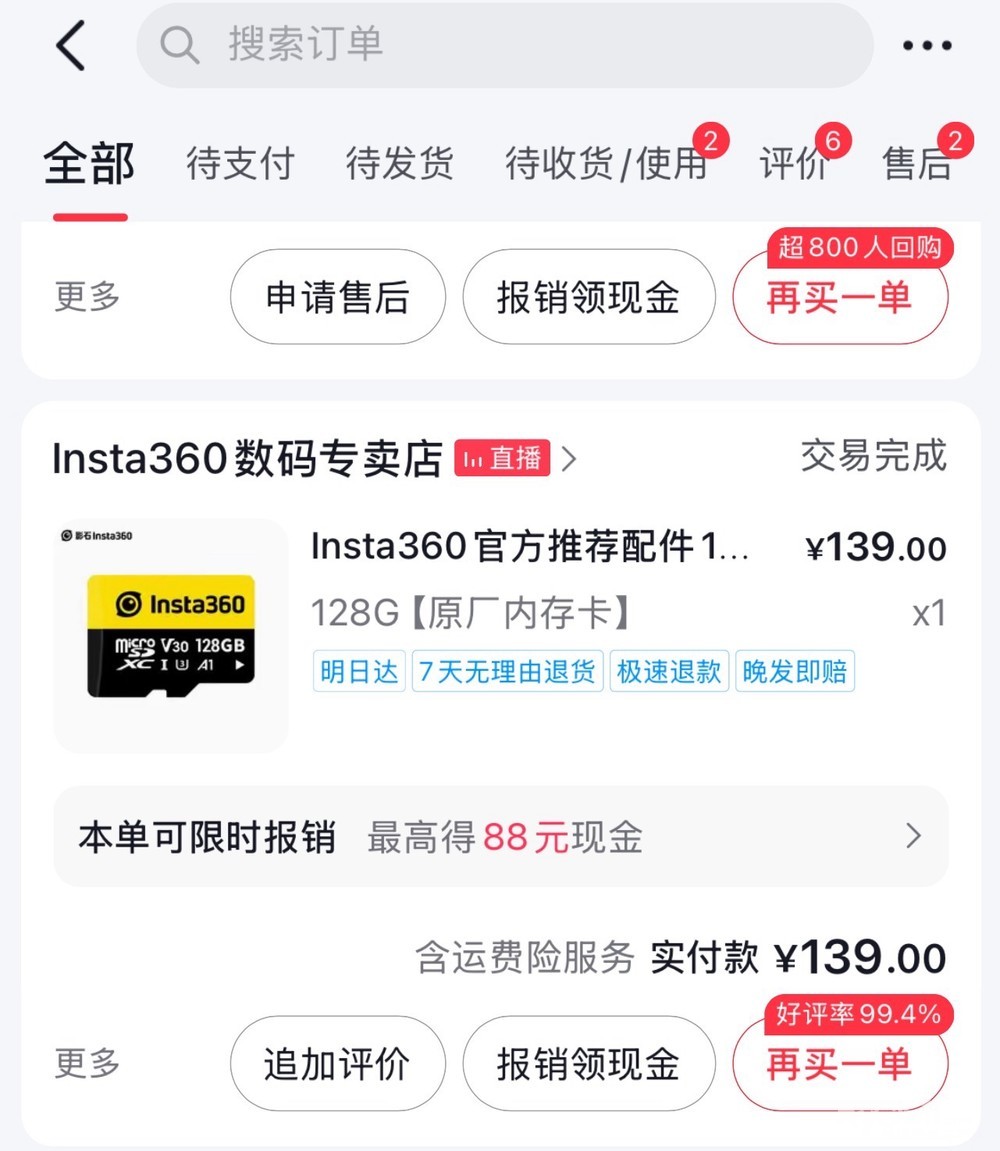Tap 报销领现金 beside 申请售后

588,297
